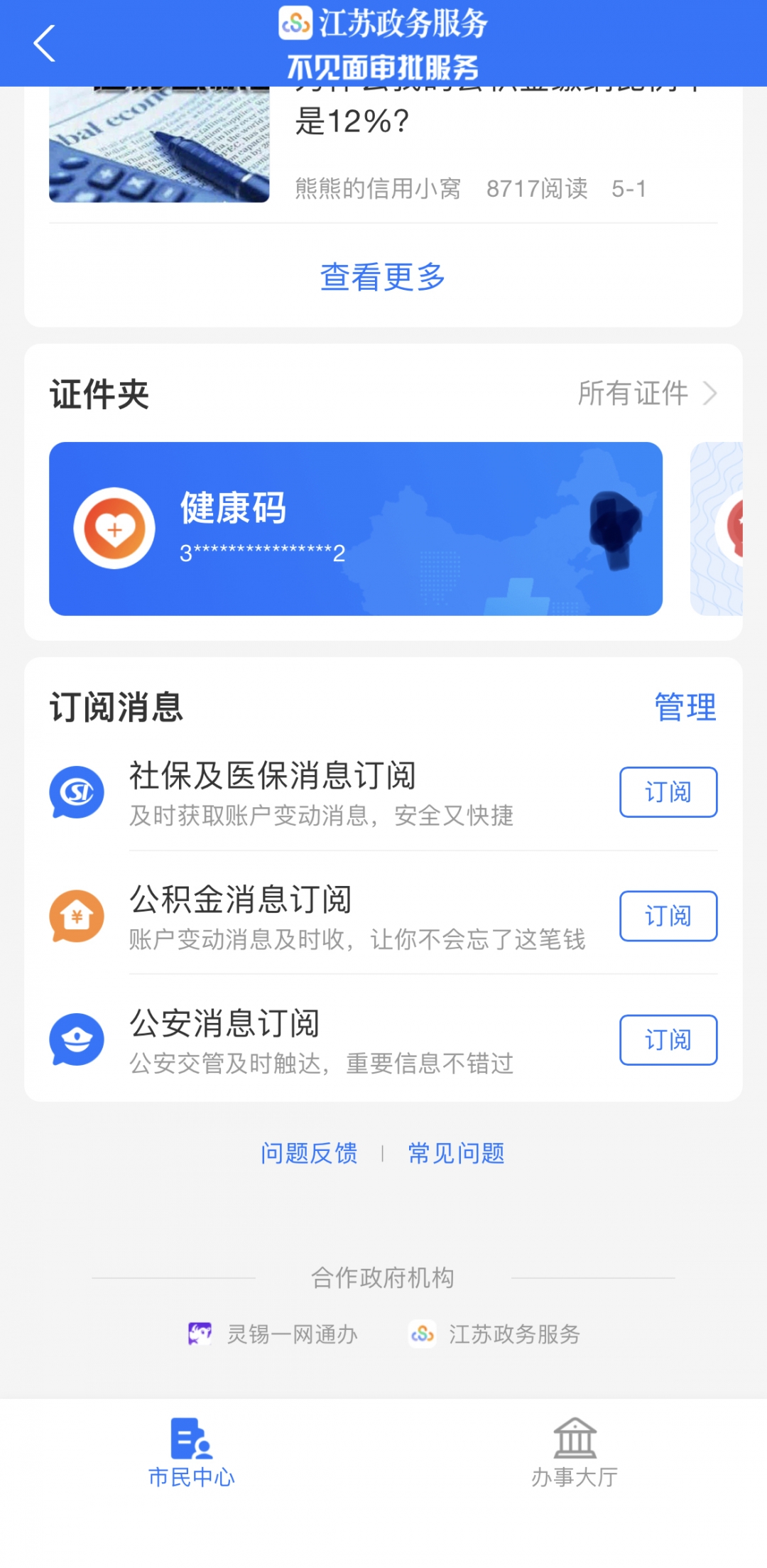The image size is (767, 1568).
Task: Subscribe to 社保及医保消息订阅
Action: 668,792
